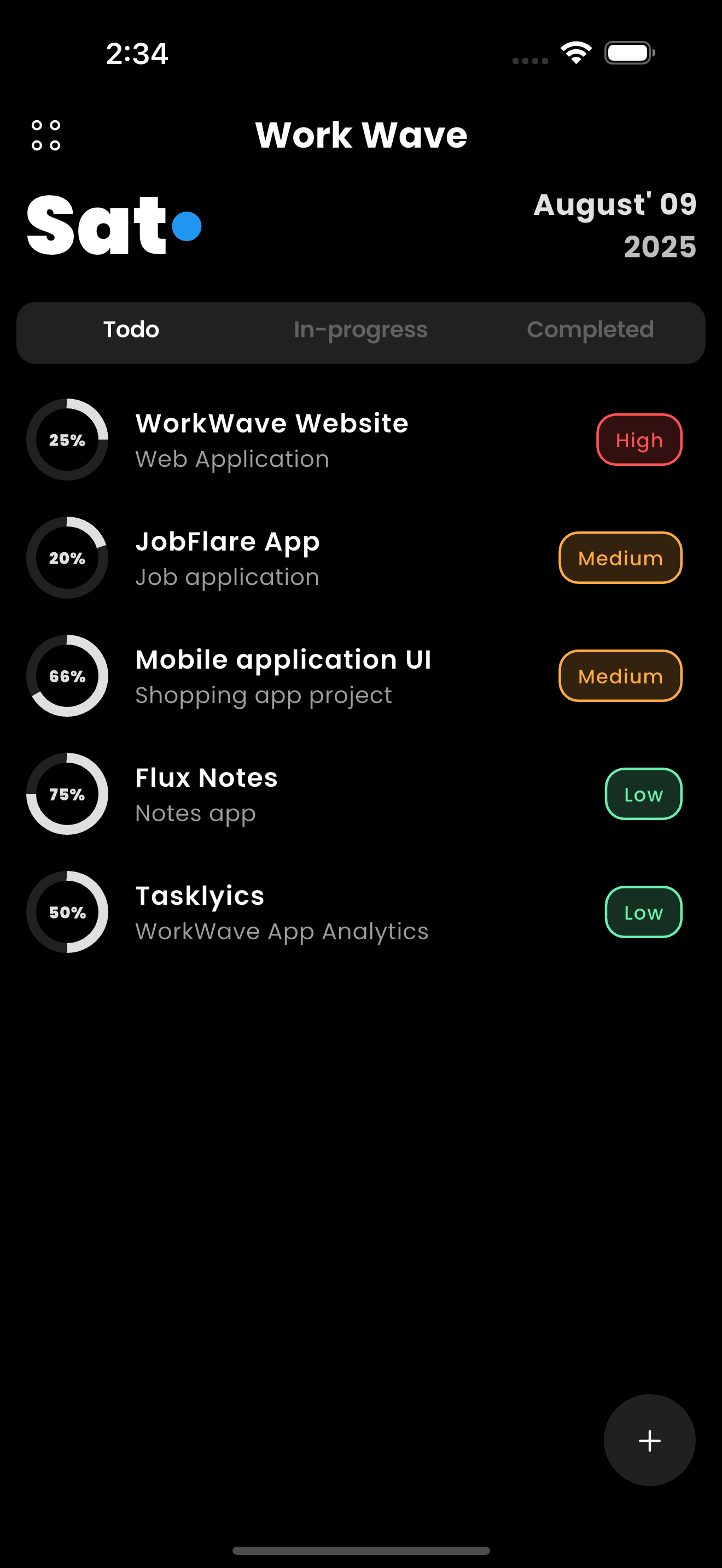Screen dimensions: 722x1568
Task: Tap the Medium badge on Mobile application UI
Action: click(620, 676)
